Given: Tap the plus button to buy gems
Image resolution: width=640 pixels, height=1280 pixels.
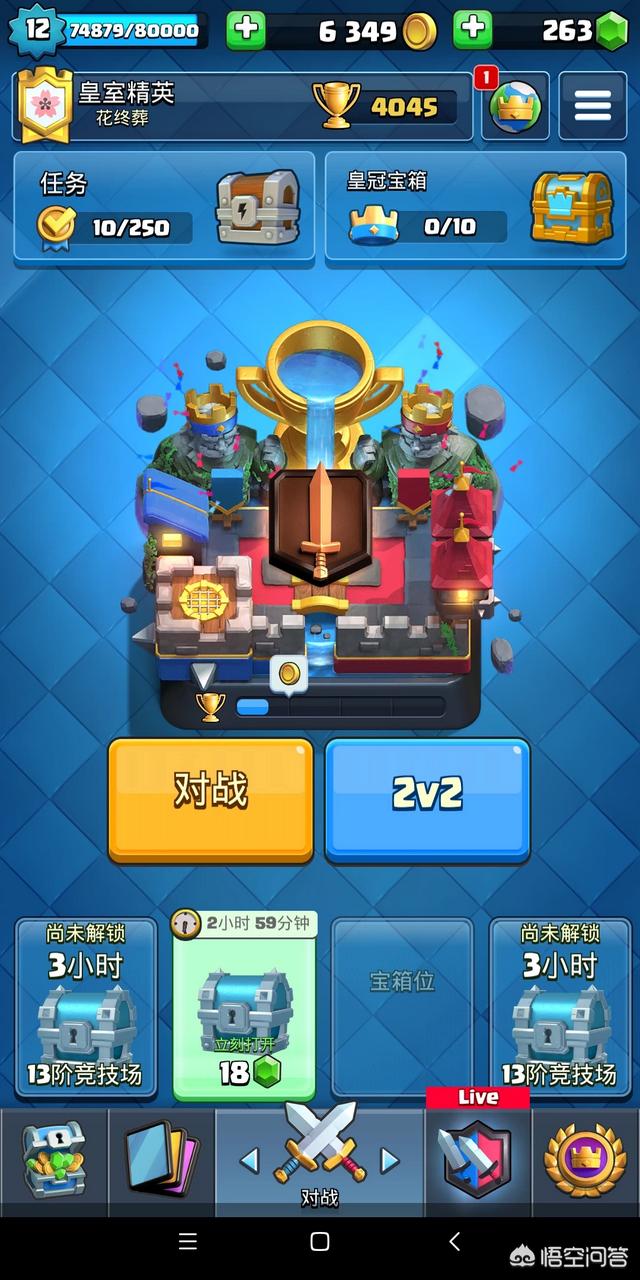Looking at the screenshot, I should 472,31.
